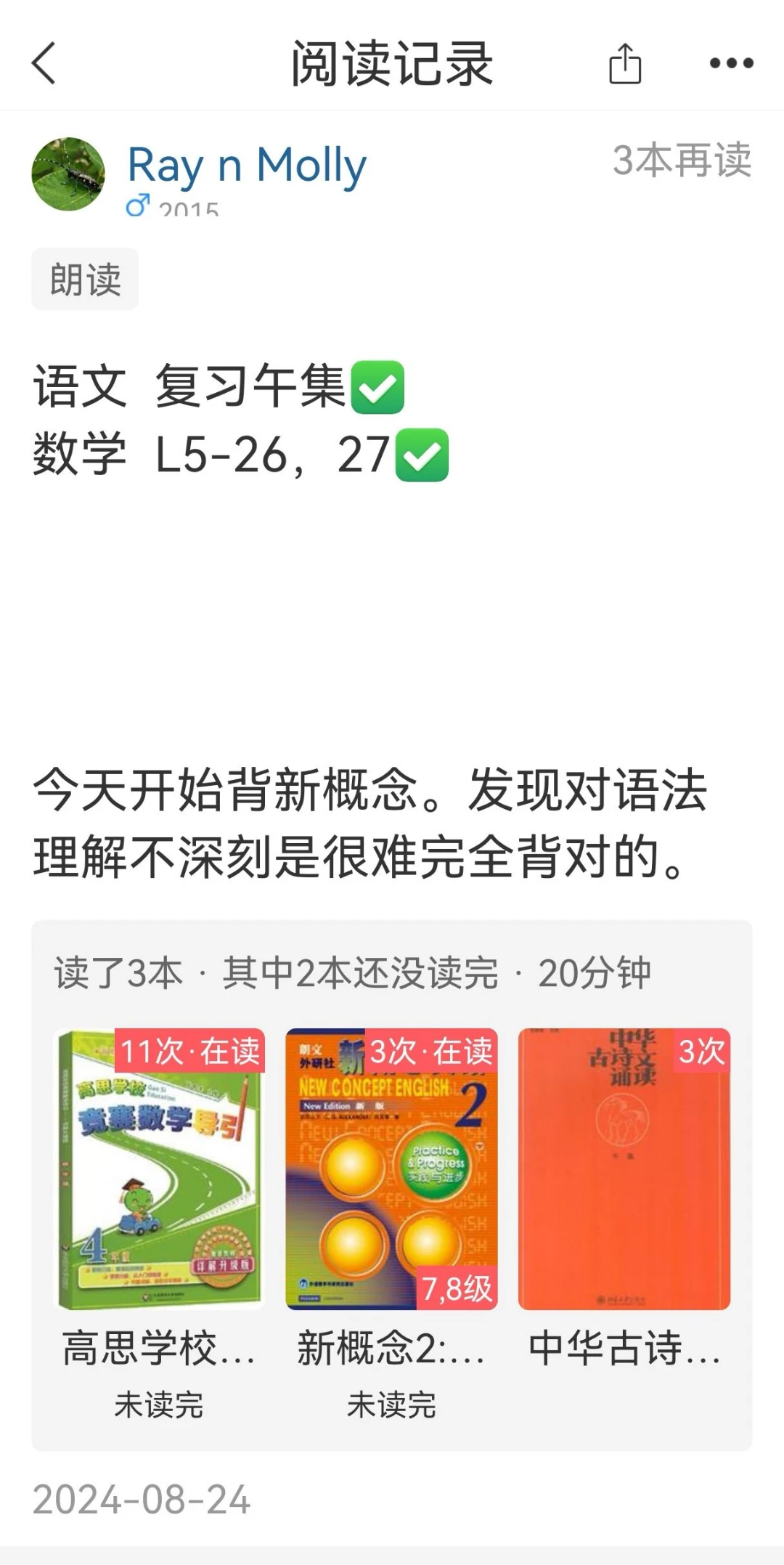Open the 中华古诗 book
Screen dimensions: 784x1565
(x=624, y=1169)
